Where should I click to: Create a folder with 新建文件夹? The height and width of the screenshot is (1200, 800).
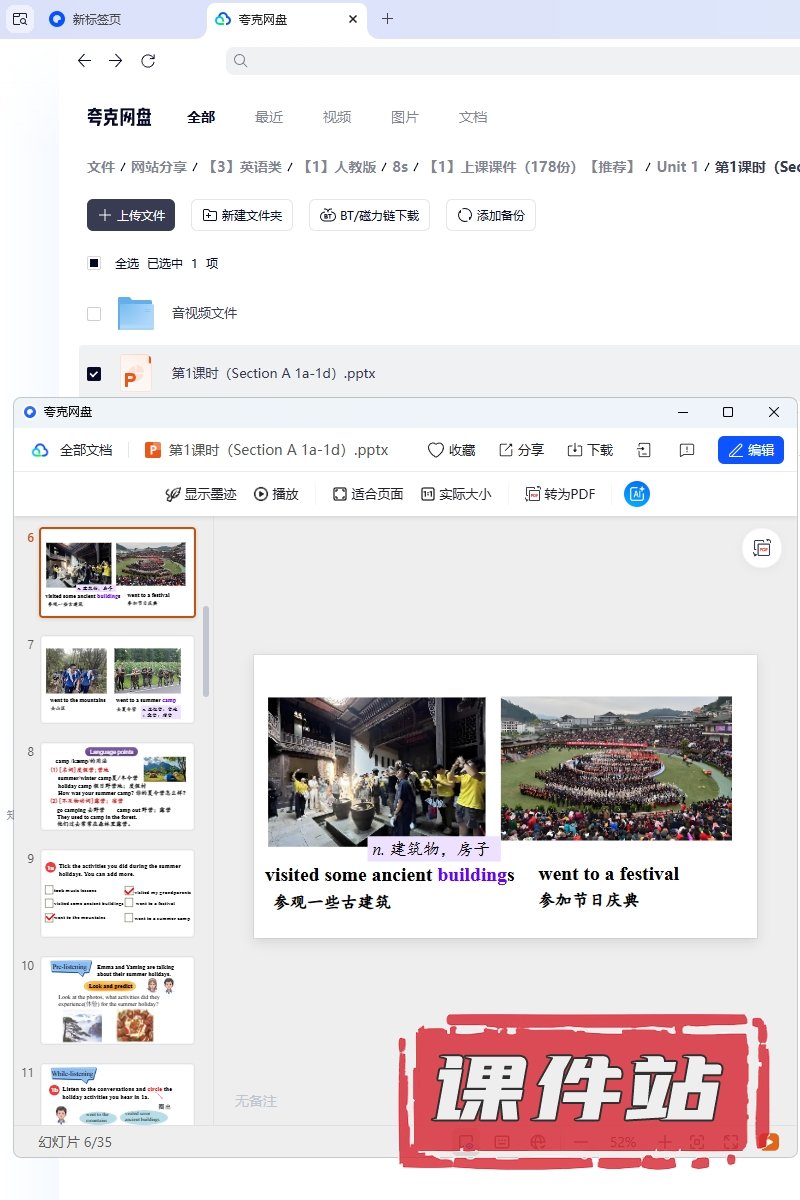coord(242,215)
